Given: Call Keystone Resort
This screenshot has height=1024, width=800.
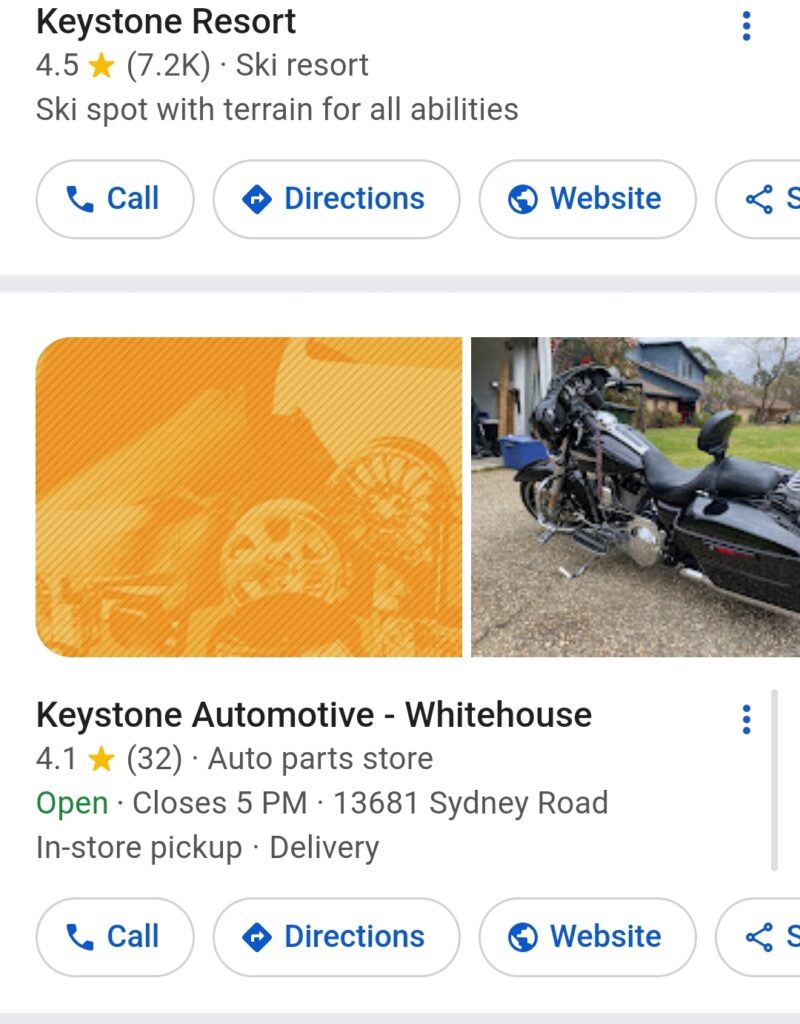Looking at the screenshot, I should click(x=115, y=199).
